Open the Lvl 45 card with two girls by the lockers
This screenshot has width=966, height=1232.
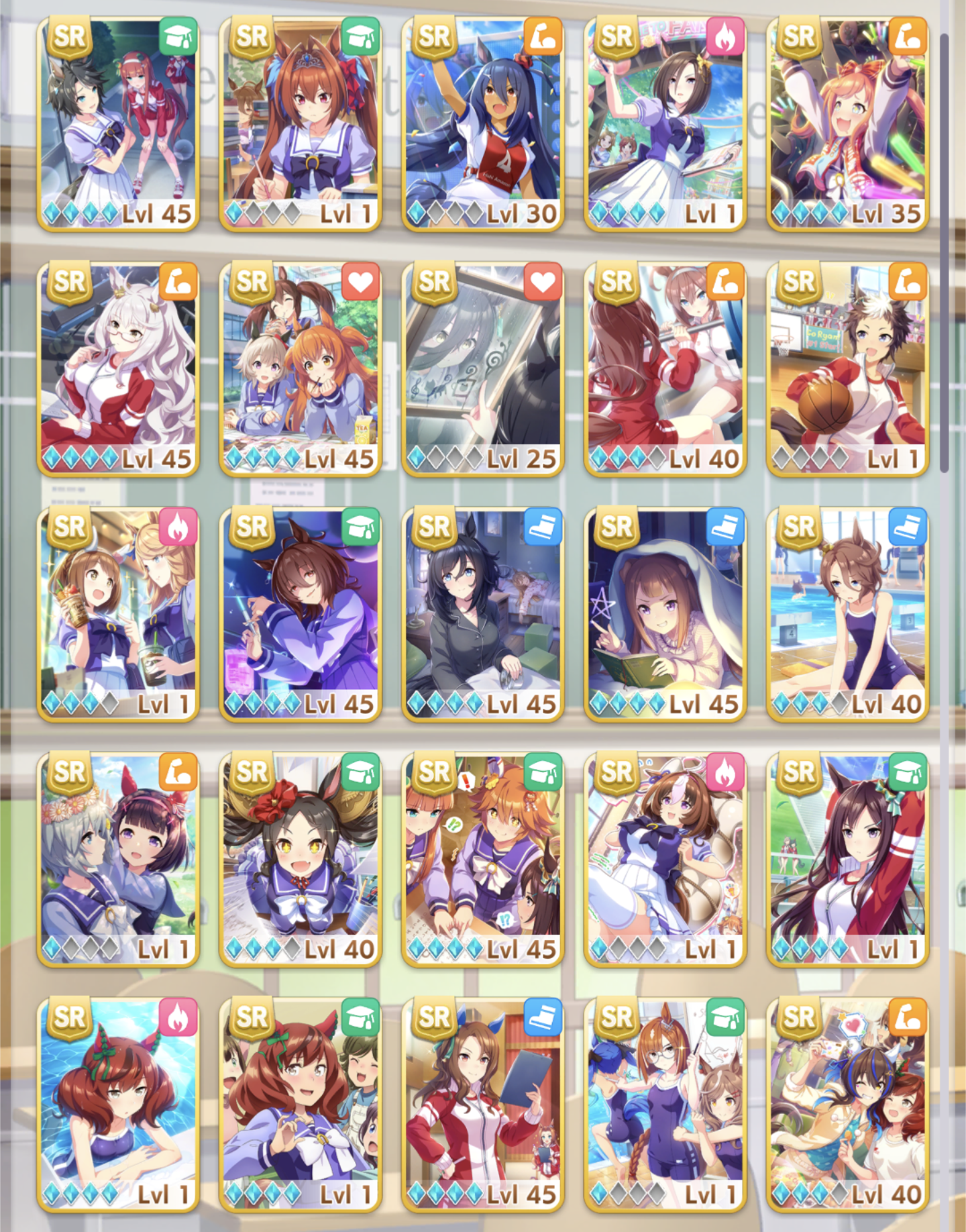tap(118, 124)
